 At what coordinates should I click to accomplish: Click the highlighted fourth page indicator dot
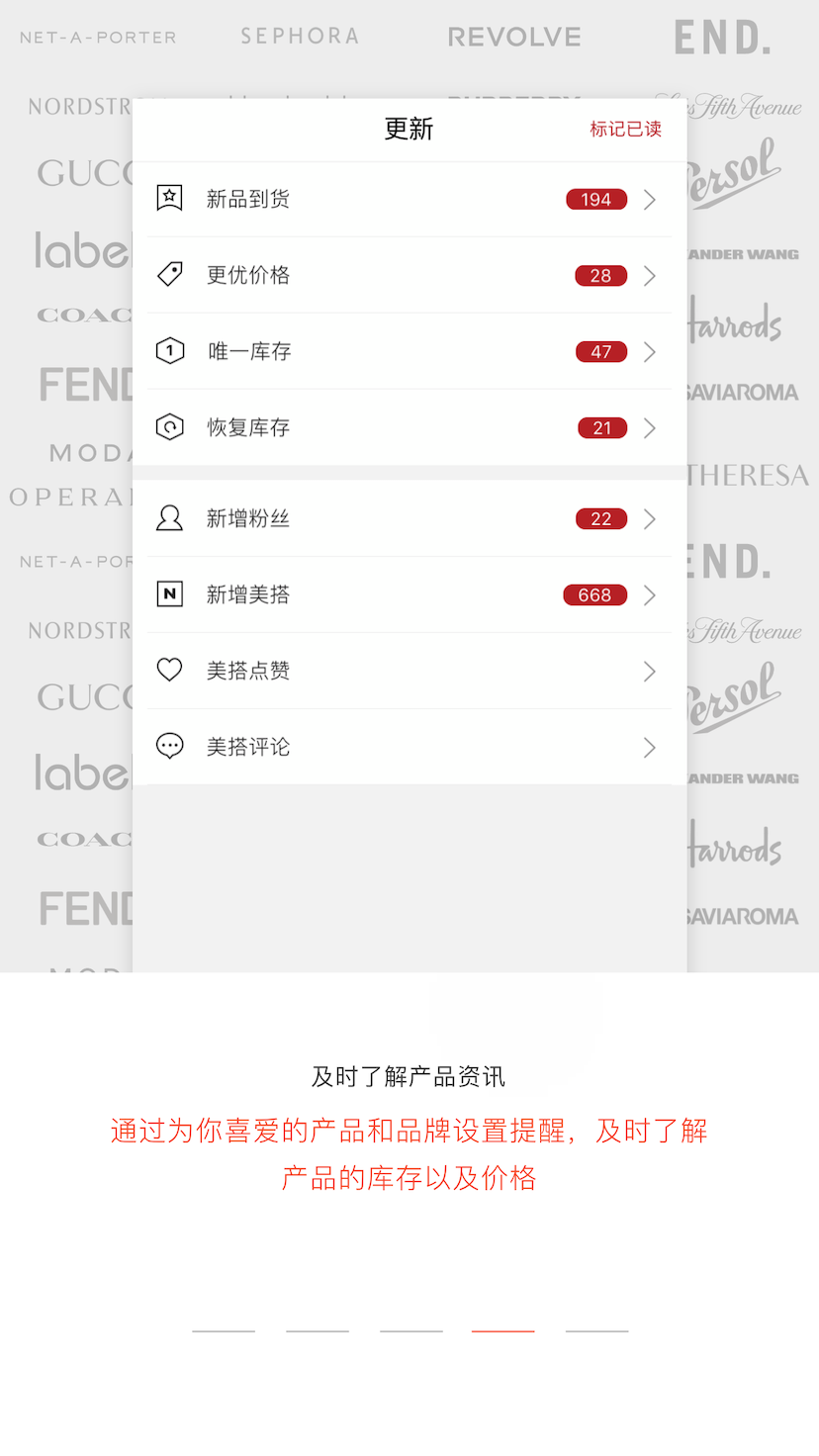click(502, 1332)
